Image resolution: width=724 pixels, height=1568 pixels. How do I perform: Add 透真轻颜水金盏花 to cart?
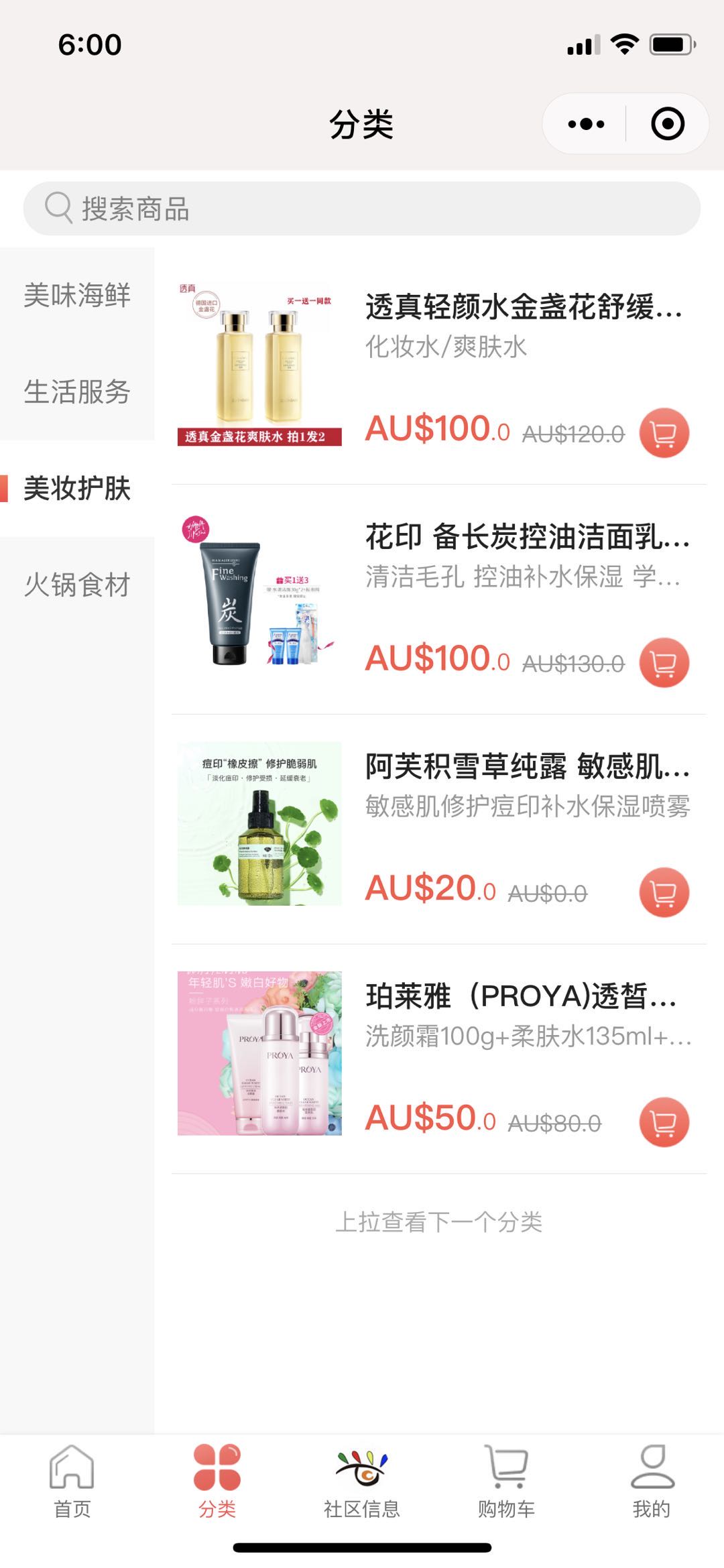pyautogui.click(x=664, y=434)
